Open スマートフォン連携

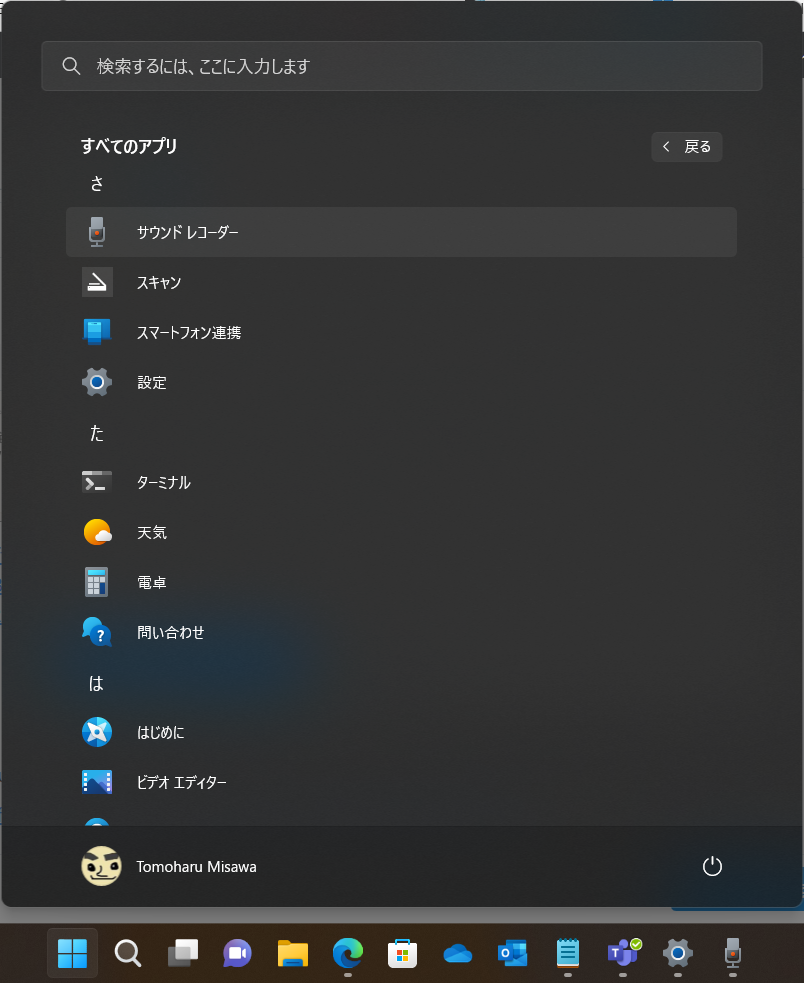[x=401, y=332]
